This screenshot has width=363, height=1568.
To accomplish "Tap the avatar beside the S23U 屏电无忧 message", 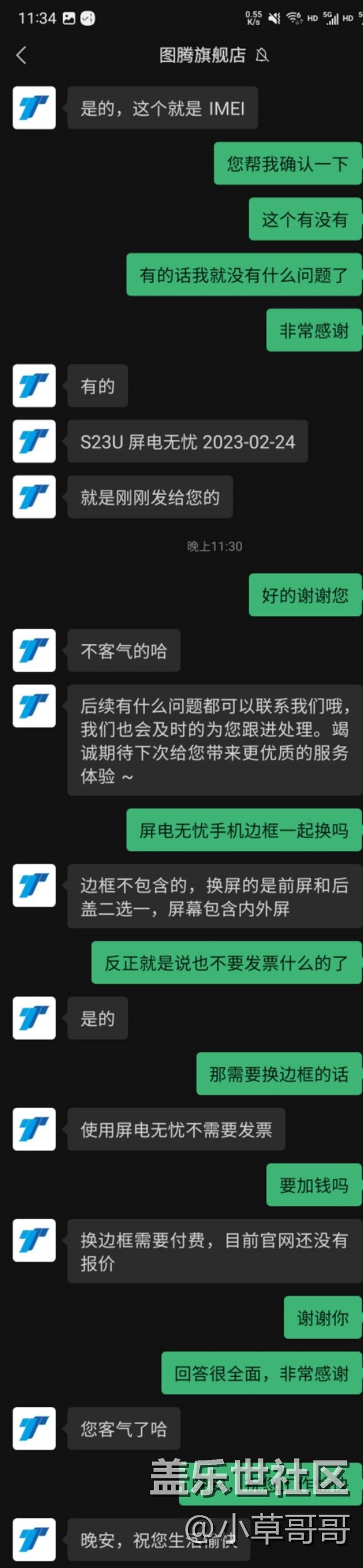I will tap(34, 441).
